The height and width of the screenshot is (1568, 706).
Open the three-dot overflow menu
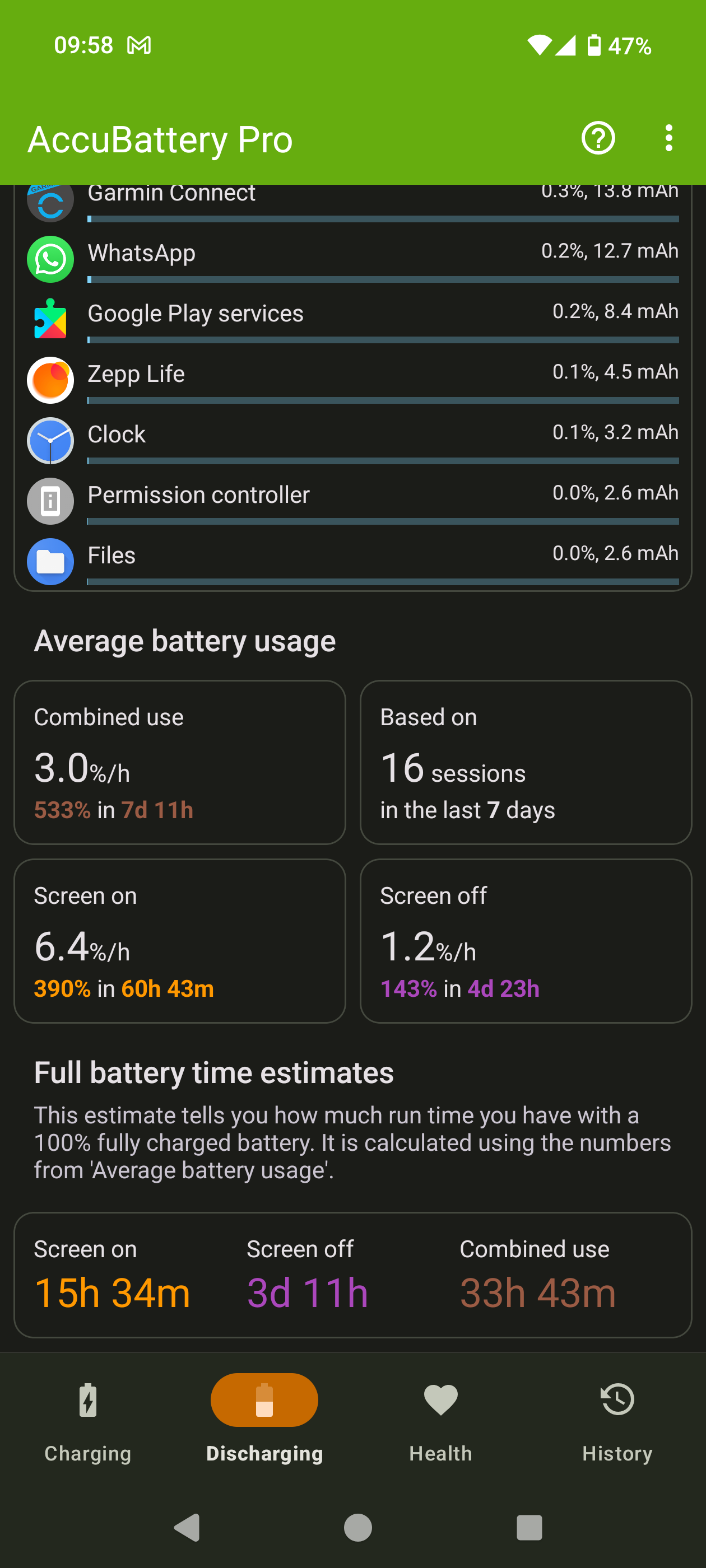(668, 138)
